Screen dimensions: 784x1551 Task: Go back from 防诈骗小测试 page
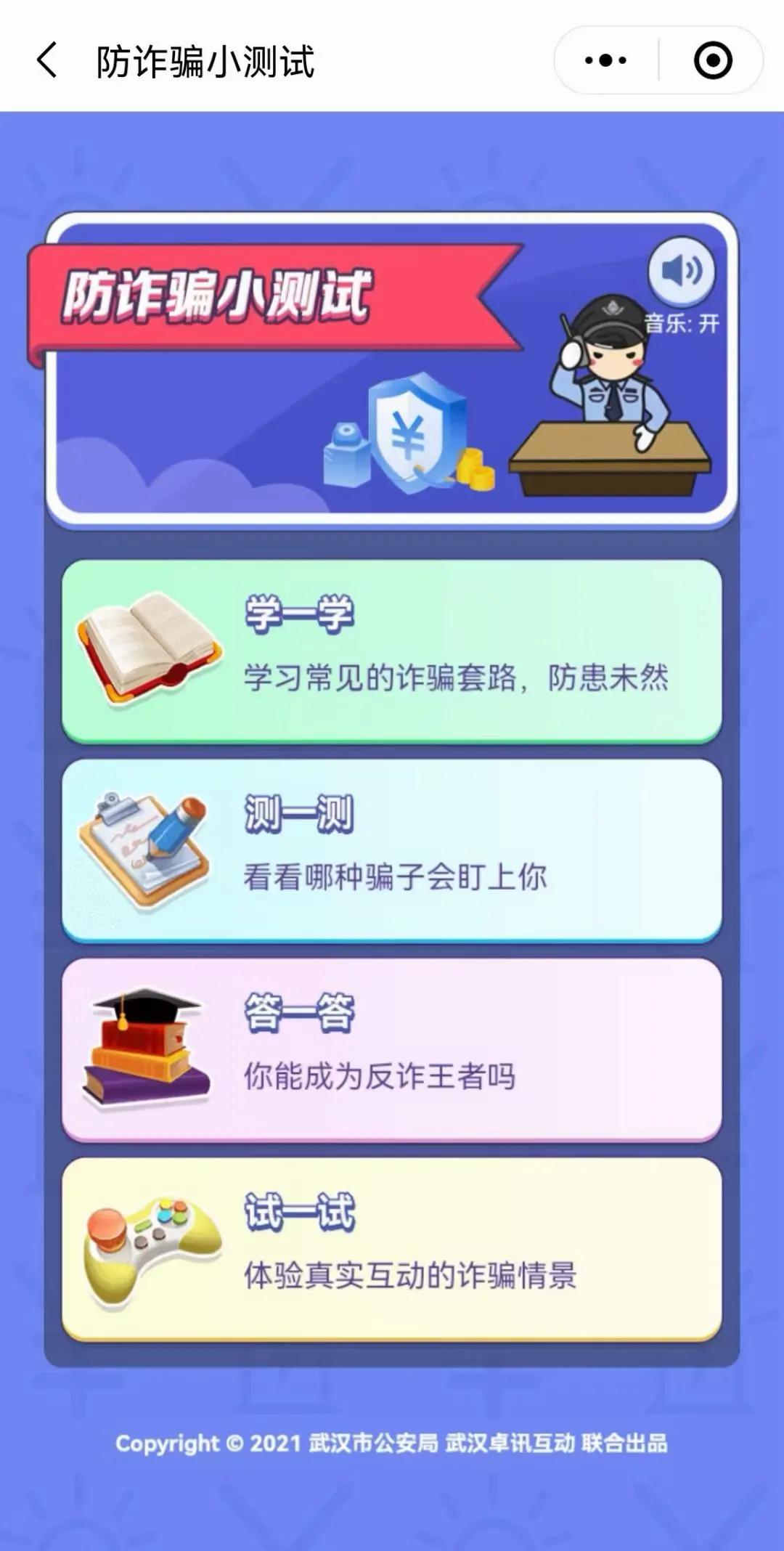tap(47, 60)
